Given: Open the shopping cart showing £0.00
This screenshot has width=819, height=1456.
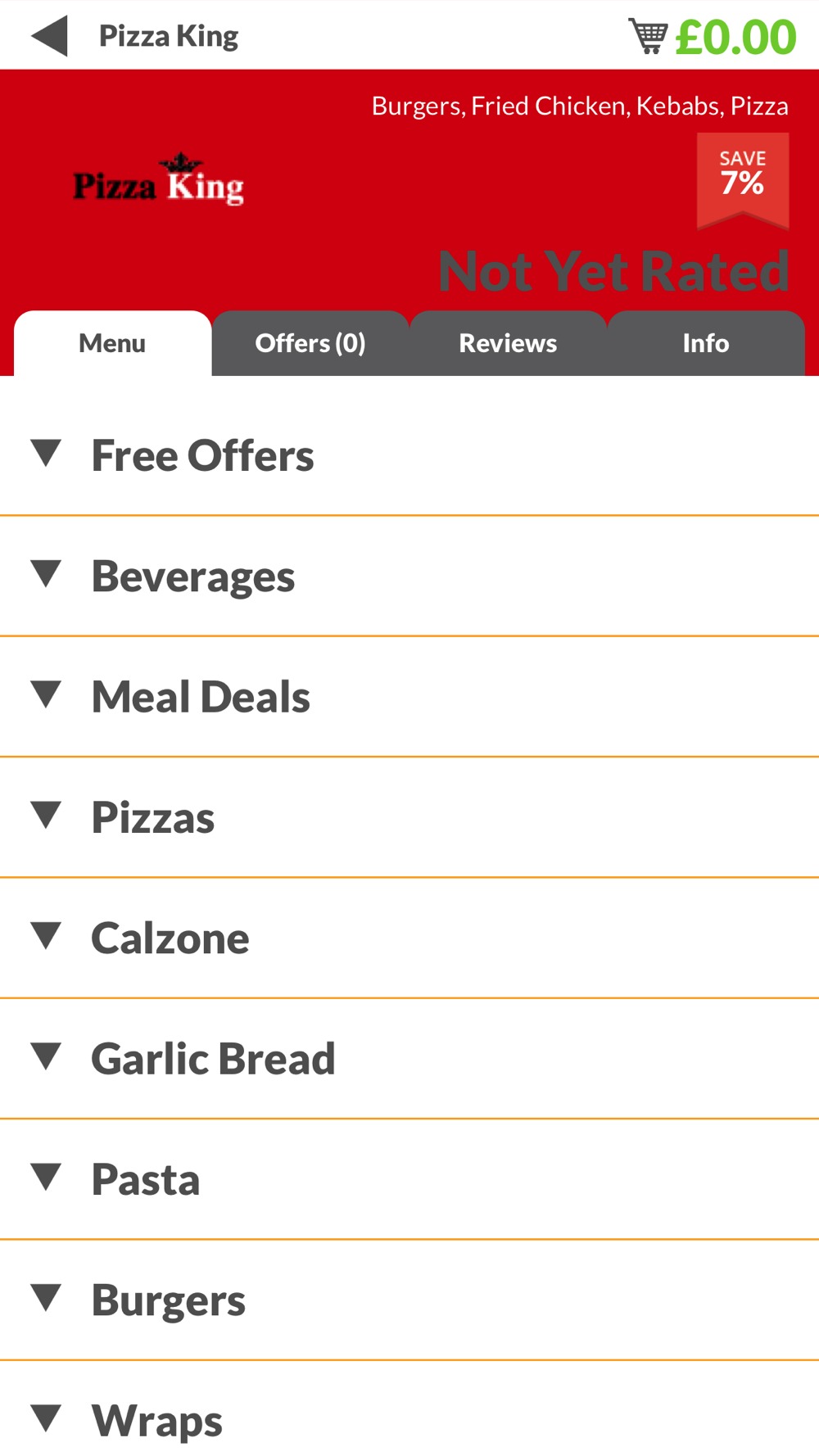Looking at the screenshot, I should [x=712, y=37].
